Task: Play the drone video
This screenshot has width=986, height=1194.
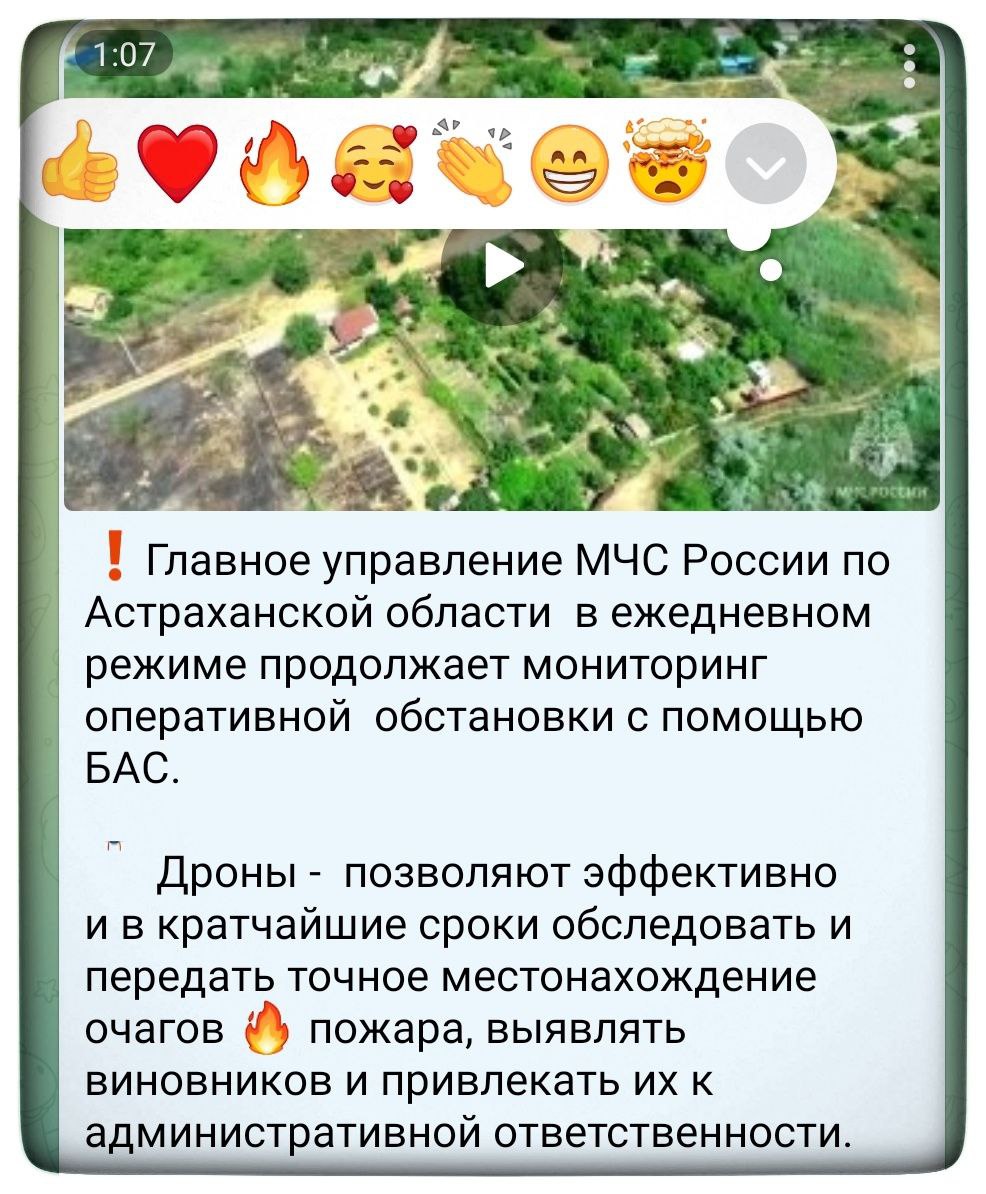Action: pyautogui.click(x=502, y=267)
